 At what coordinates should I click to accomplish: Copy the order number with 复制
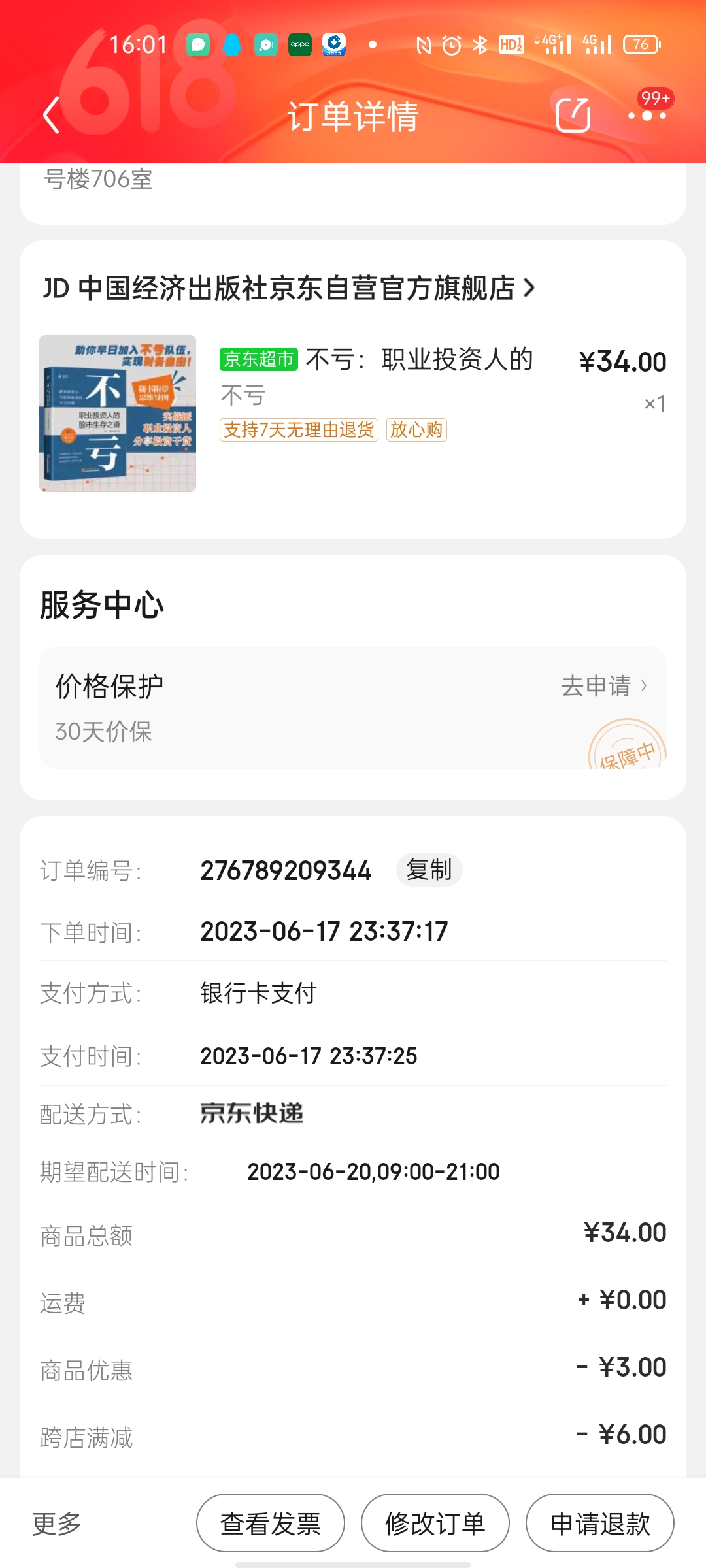point(429,870)
